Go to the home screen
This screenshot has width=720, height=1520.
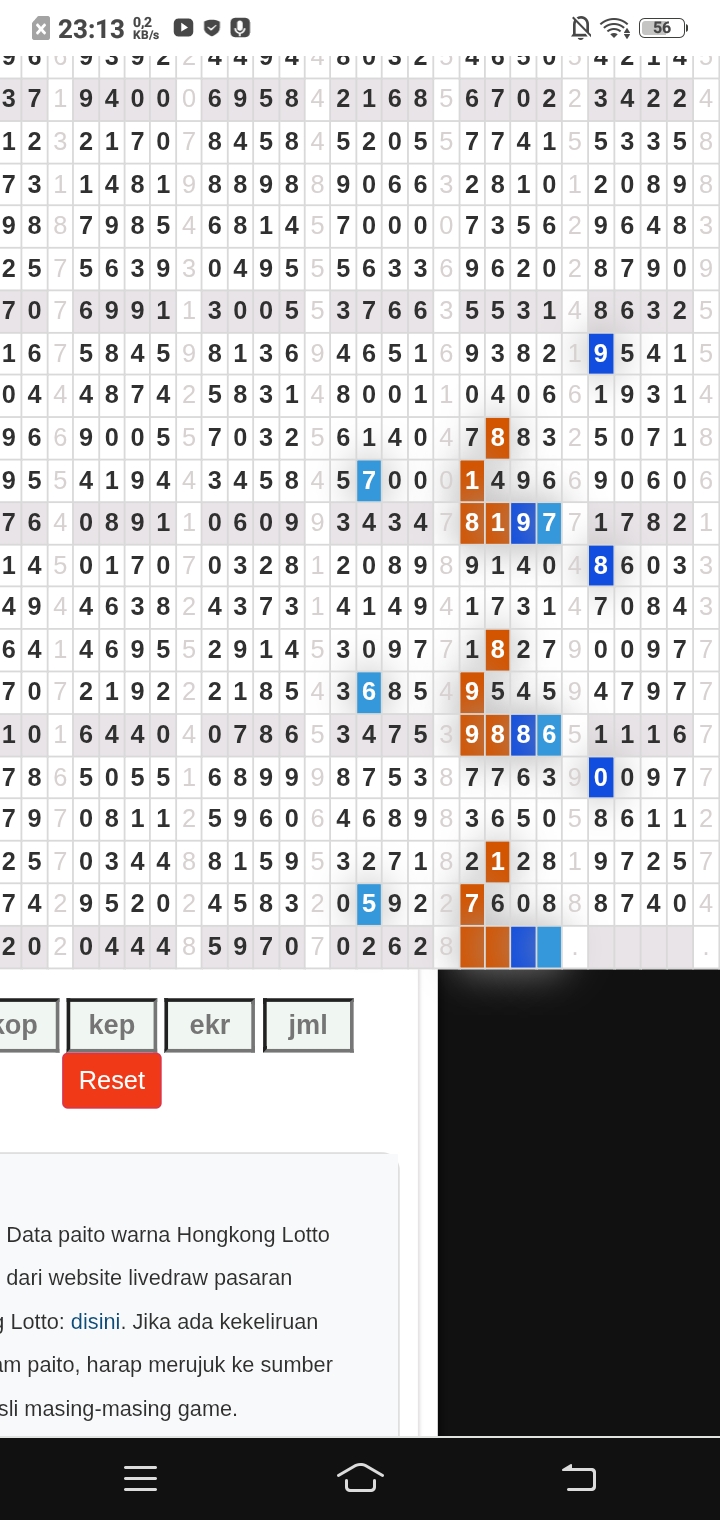pos(360,1477)
